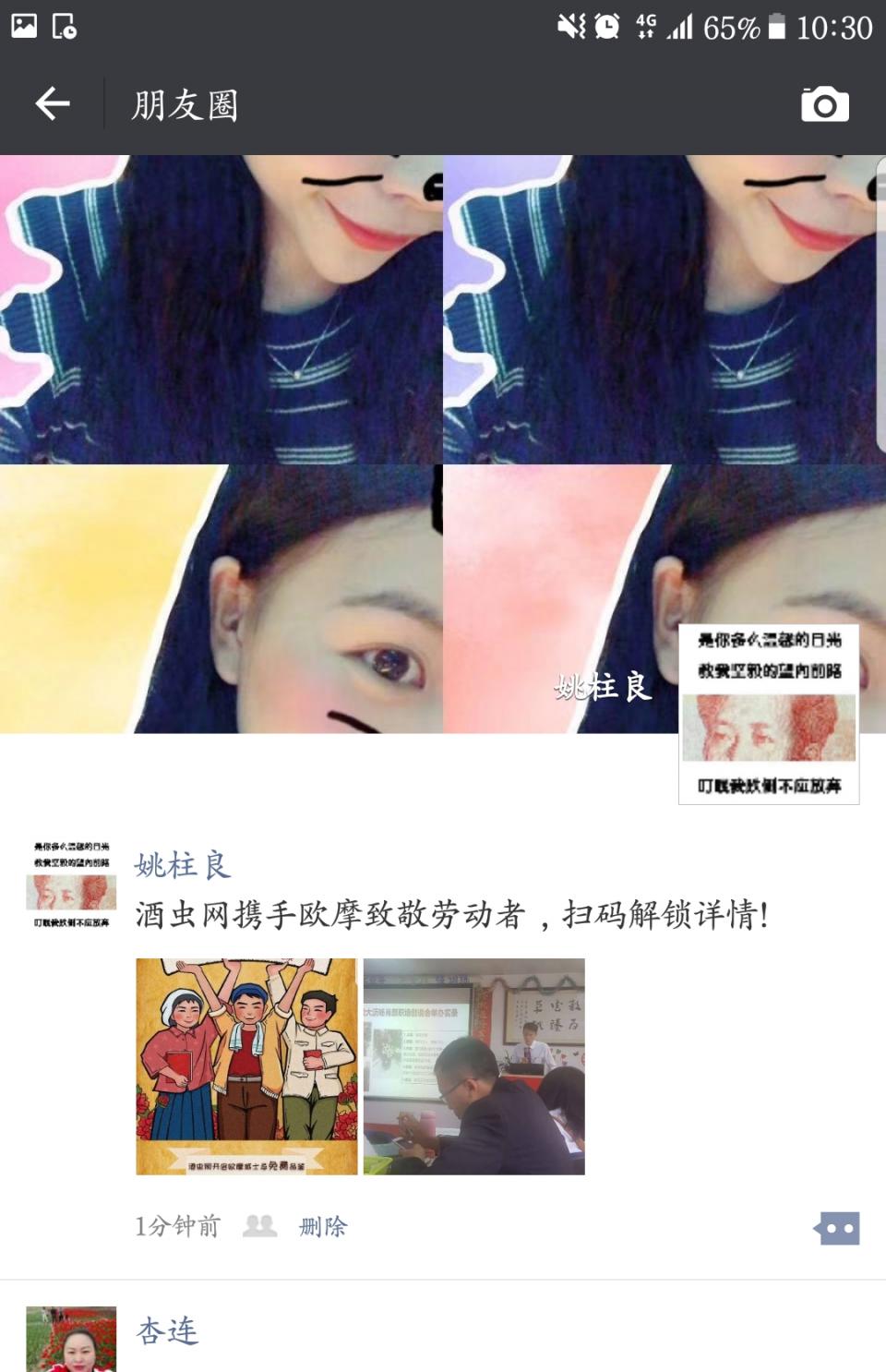The width and height of the screenshot is (886, 1372).
Task: Tap the timestamp 1分钟前
Action: click(175, 1228)
